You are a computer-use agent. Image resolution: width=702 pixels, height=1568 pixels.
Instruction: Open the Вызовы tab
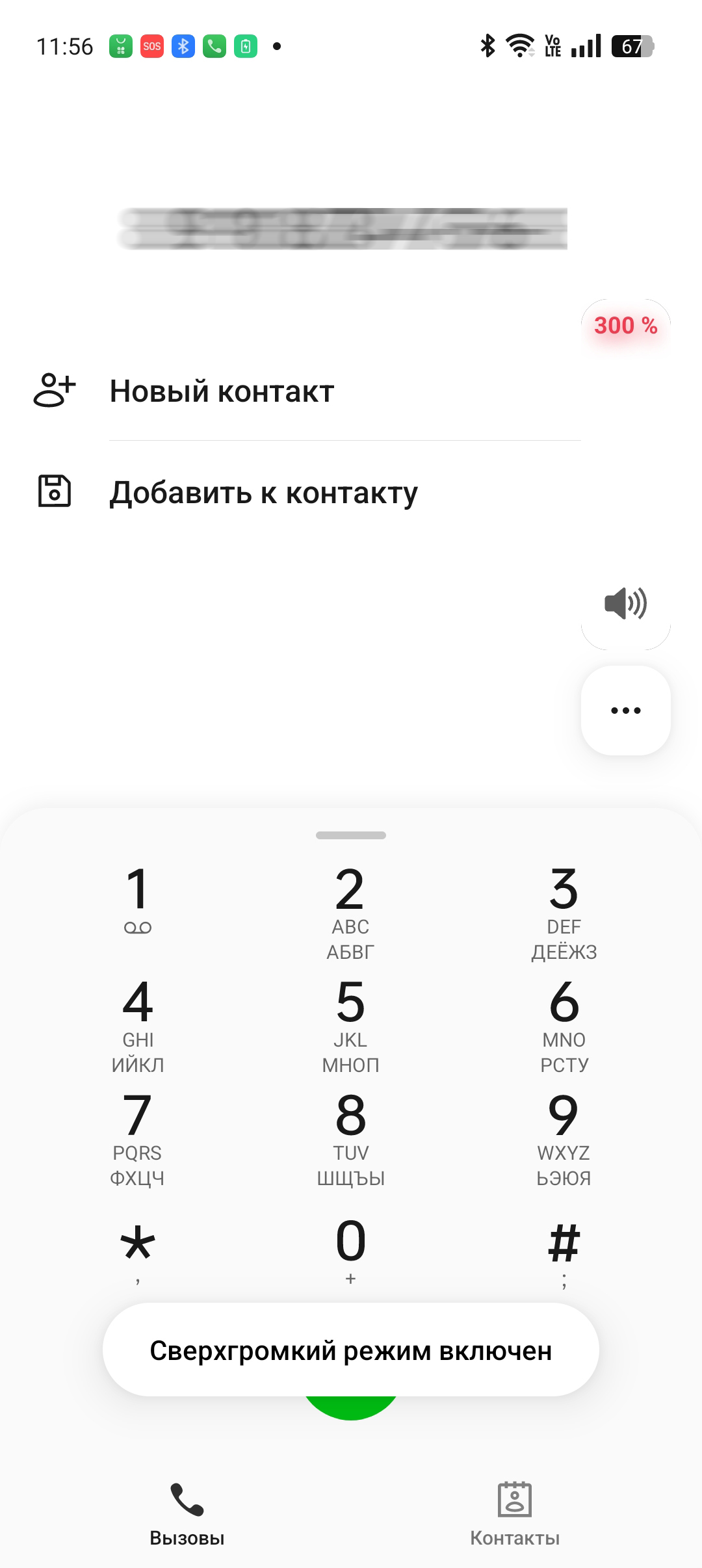(x=187, y=1513)
